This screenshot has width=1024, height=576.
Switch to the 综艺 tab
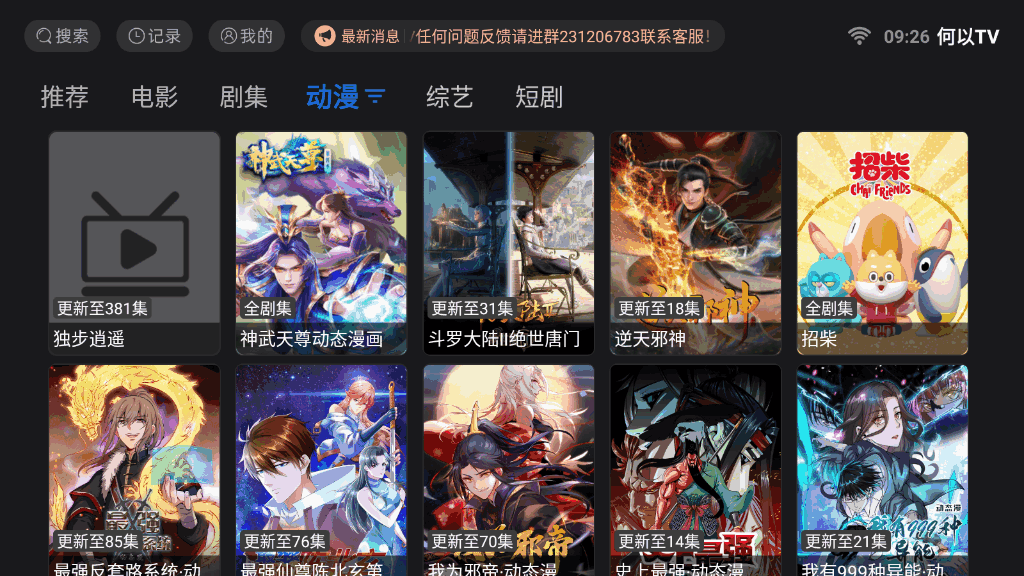(450, 97)
